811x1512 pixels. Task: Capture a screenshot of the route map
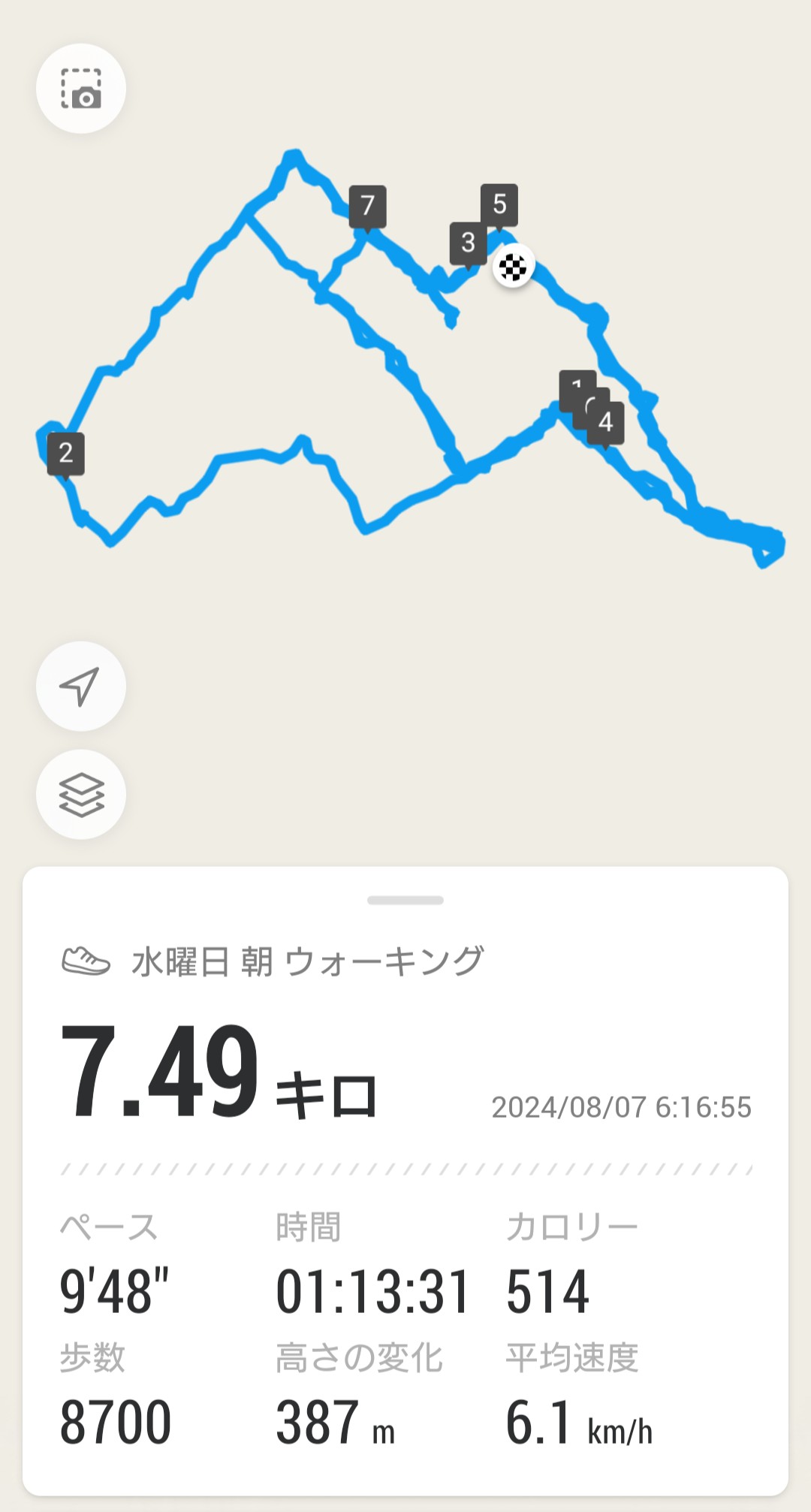point(81,89)
